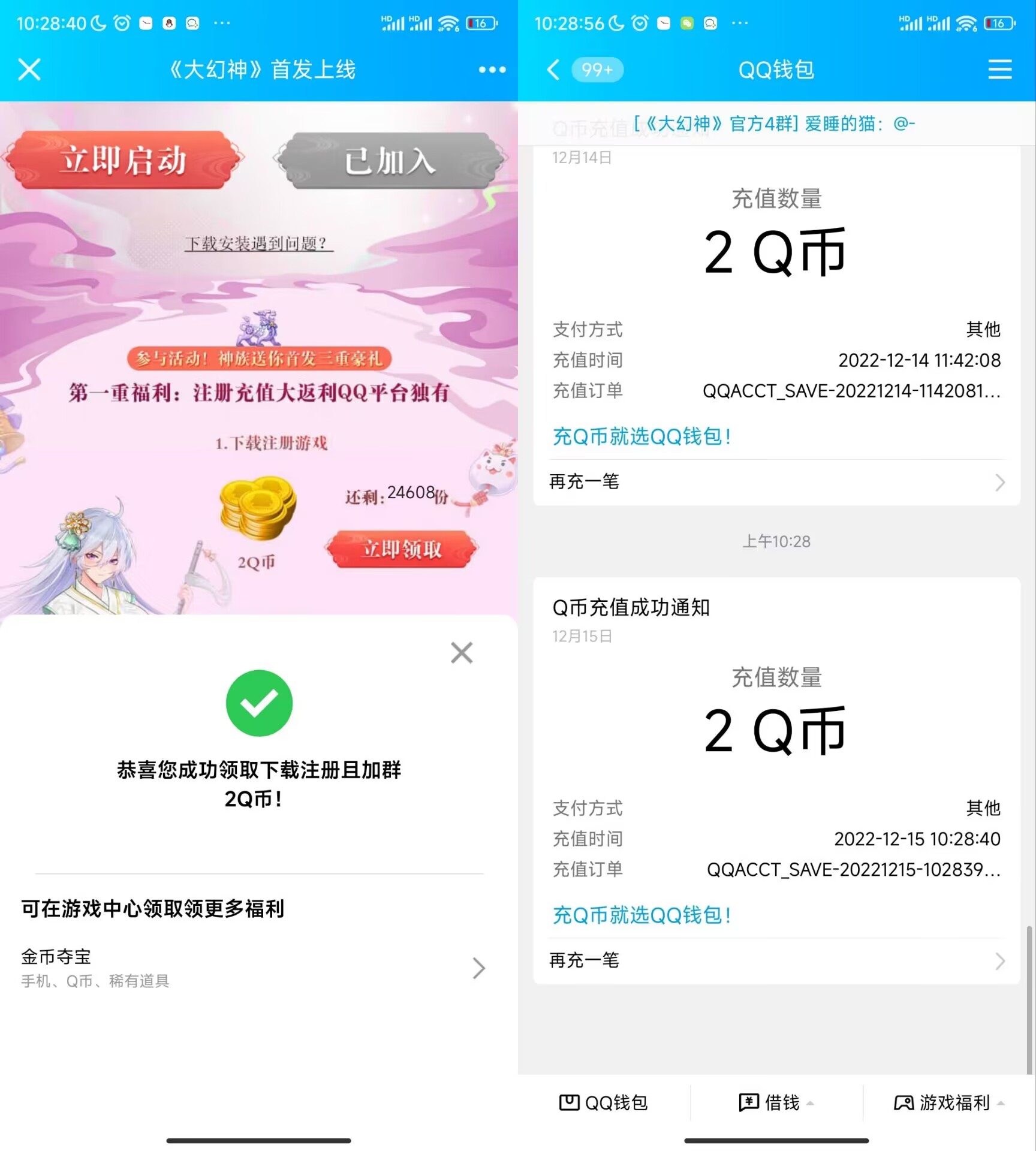Dismiss the reward success popup

point(462,653)
